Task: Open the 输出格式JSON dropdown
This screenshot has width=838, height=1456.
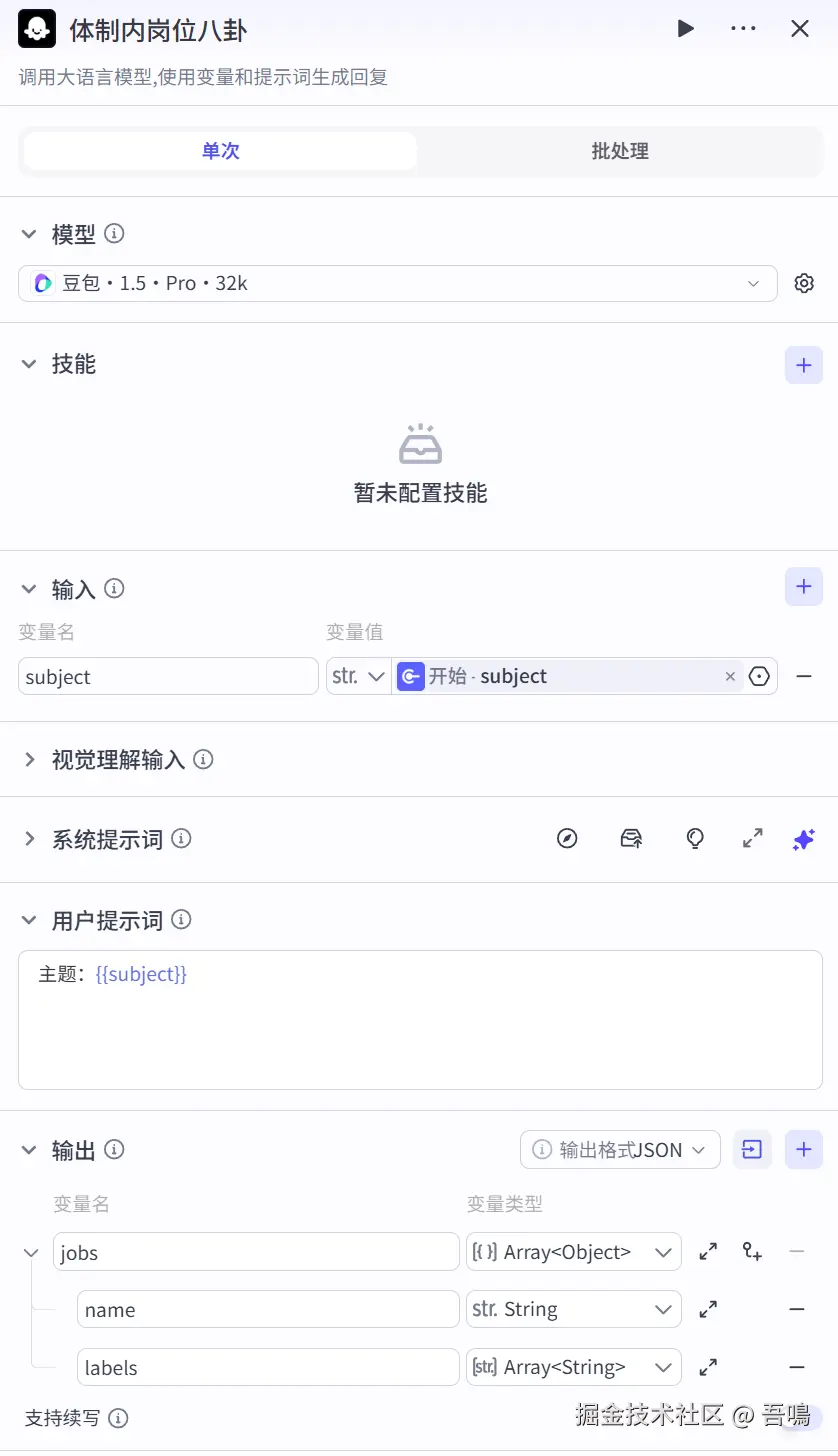Action: tap(620, 1150)
